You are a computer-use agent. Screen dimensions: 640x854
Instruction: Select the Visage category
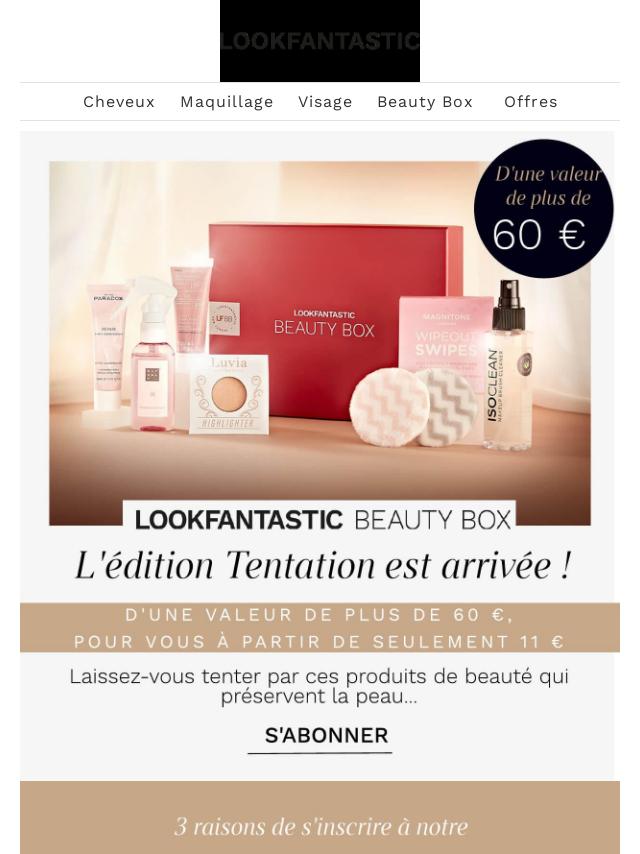[x=325, y=102]
